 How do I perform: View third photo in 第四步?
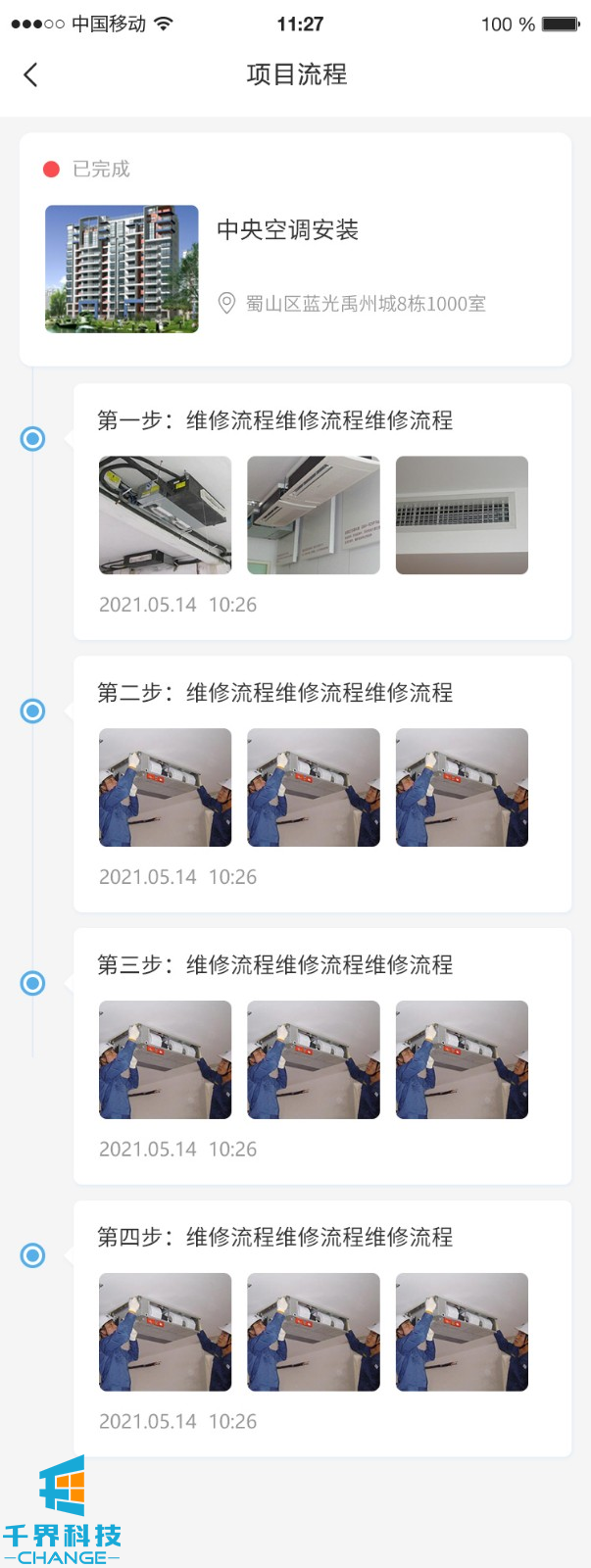462,1332
